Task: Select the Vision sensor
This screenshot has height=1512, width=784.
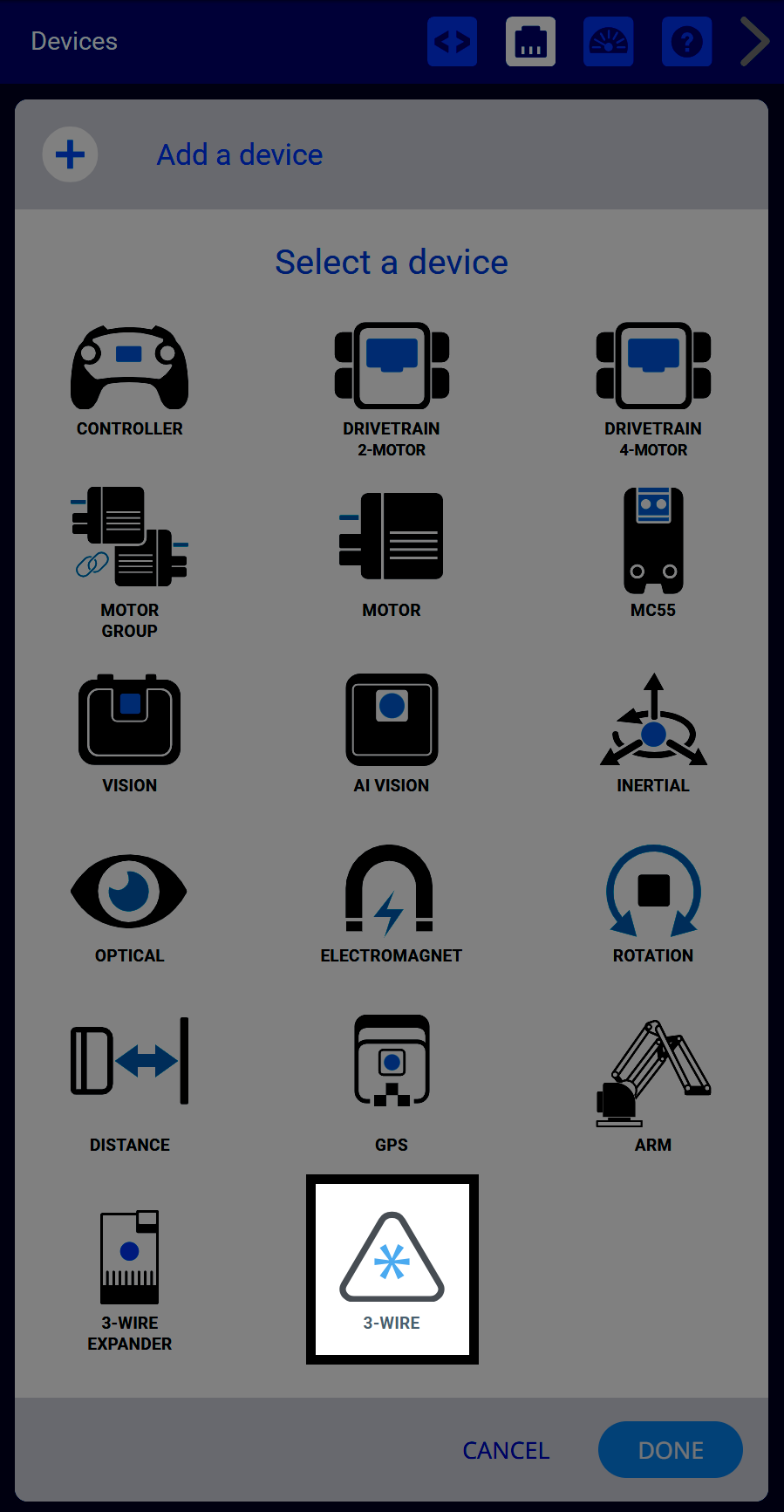Action: tap(129, 733)
